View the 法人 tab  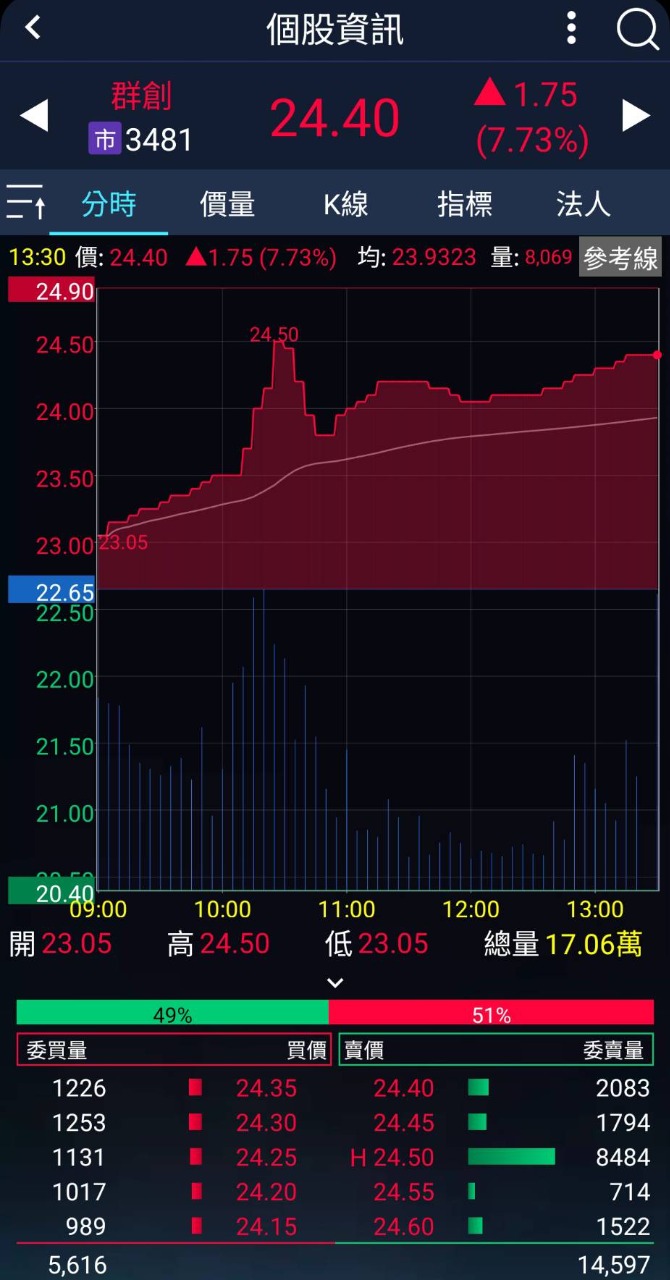583,205
